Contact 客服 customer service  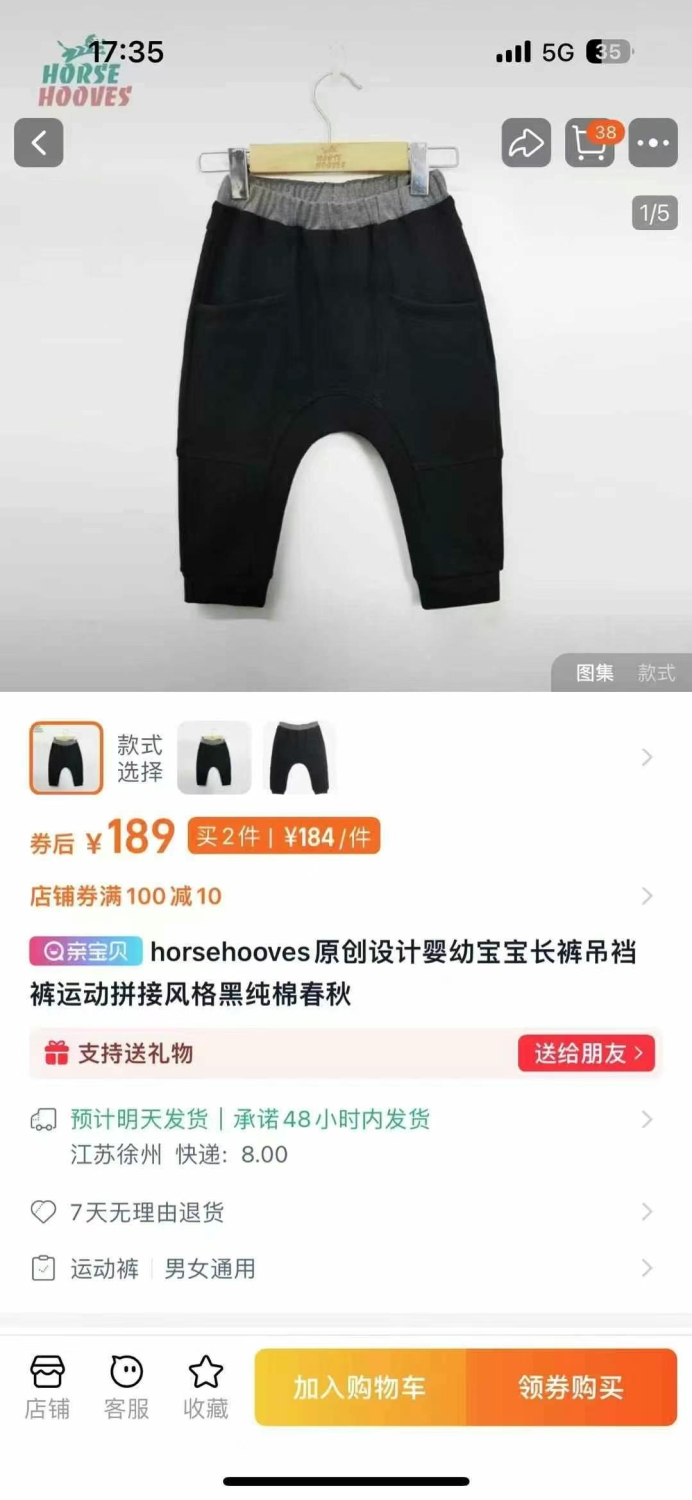coord(127,1388)
